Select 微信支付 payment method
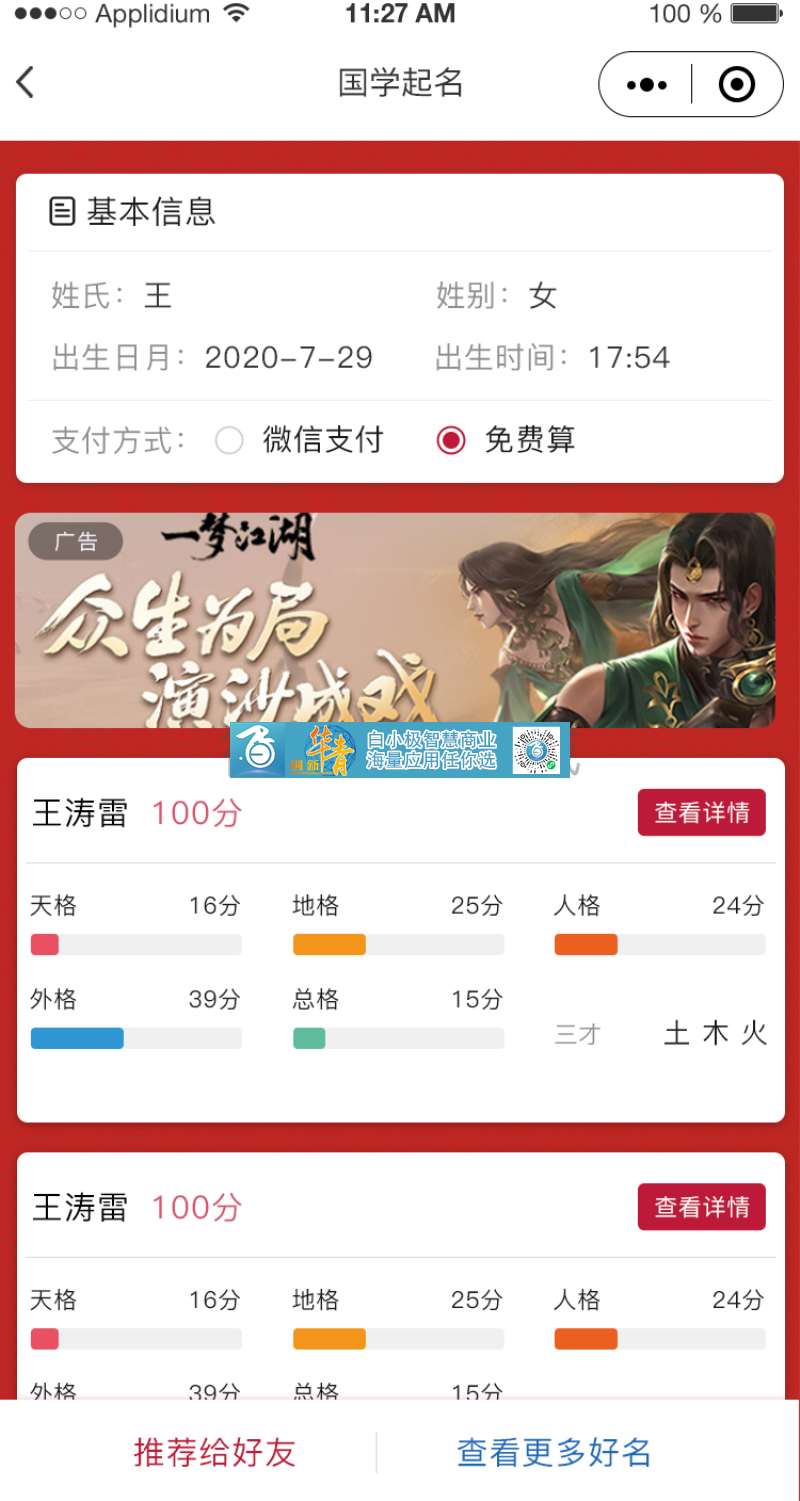This screenshot has width=800, height=1501. 230,440
